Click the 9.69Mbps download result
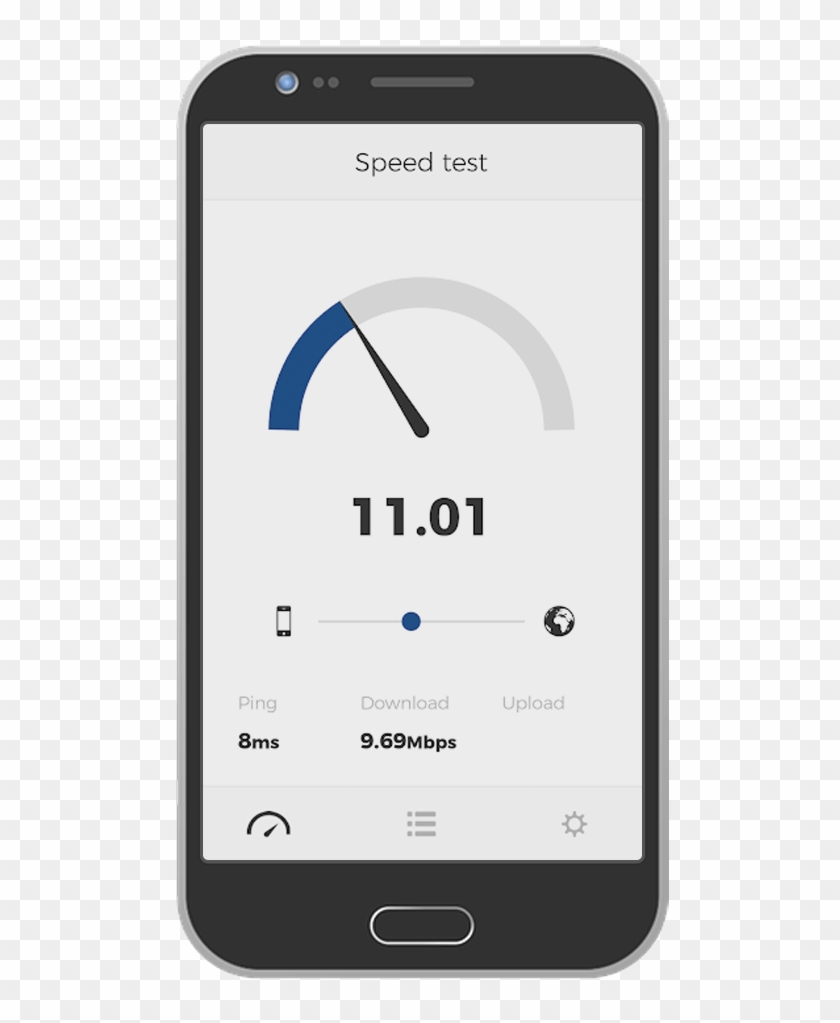Screen dimensions: 840x1023 tap(408, 742)
